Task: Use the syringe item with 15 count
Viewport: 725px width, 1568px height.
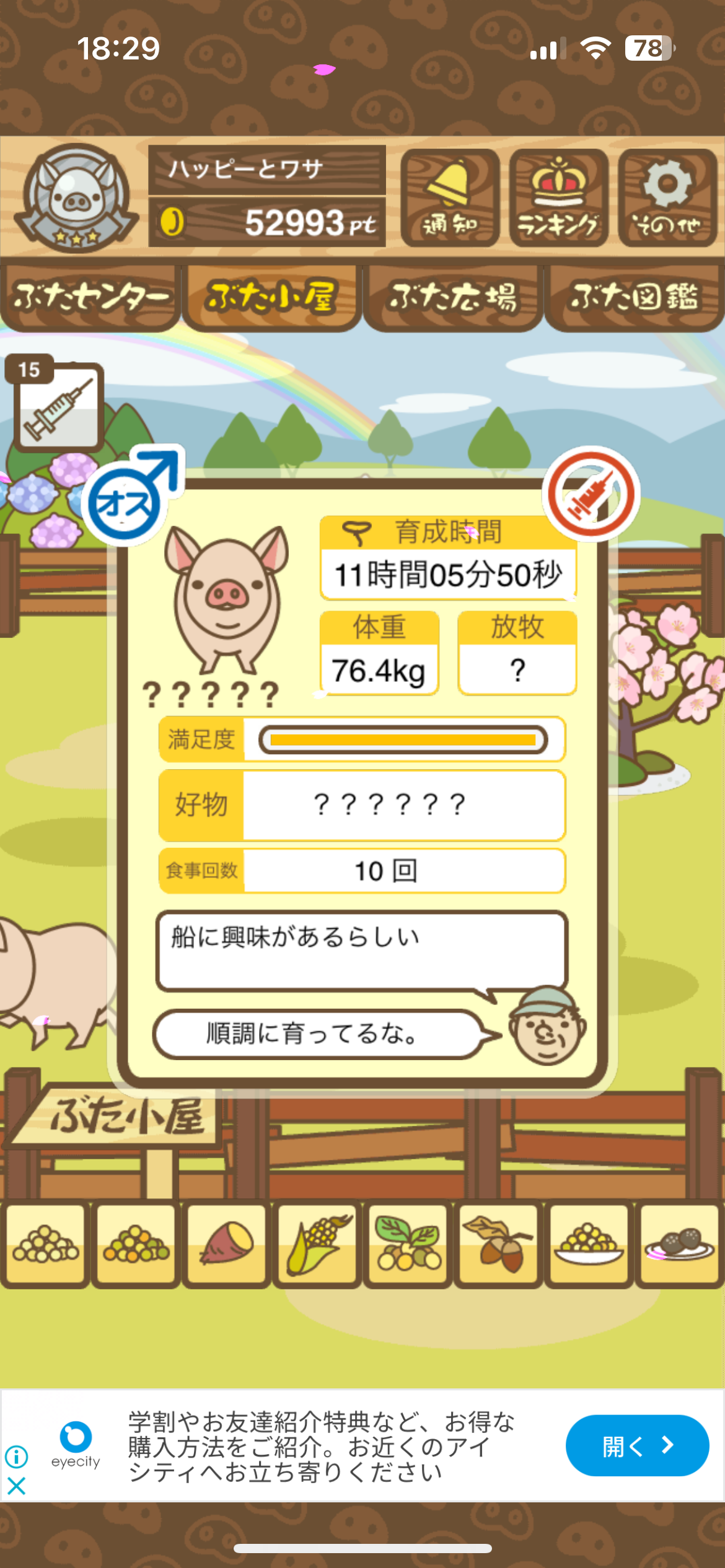Action: pos(58,406)
